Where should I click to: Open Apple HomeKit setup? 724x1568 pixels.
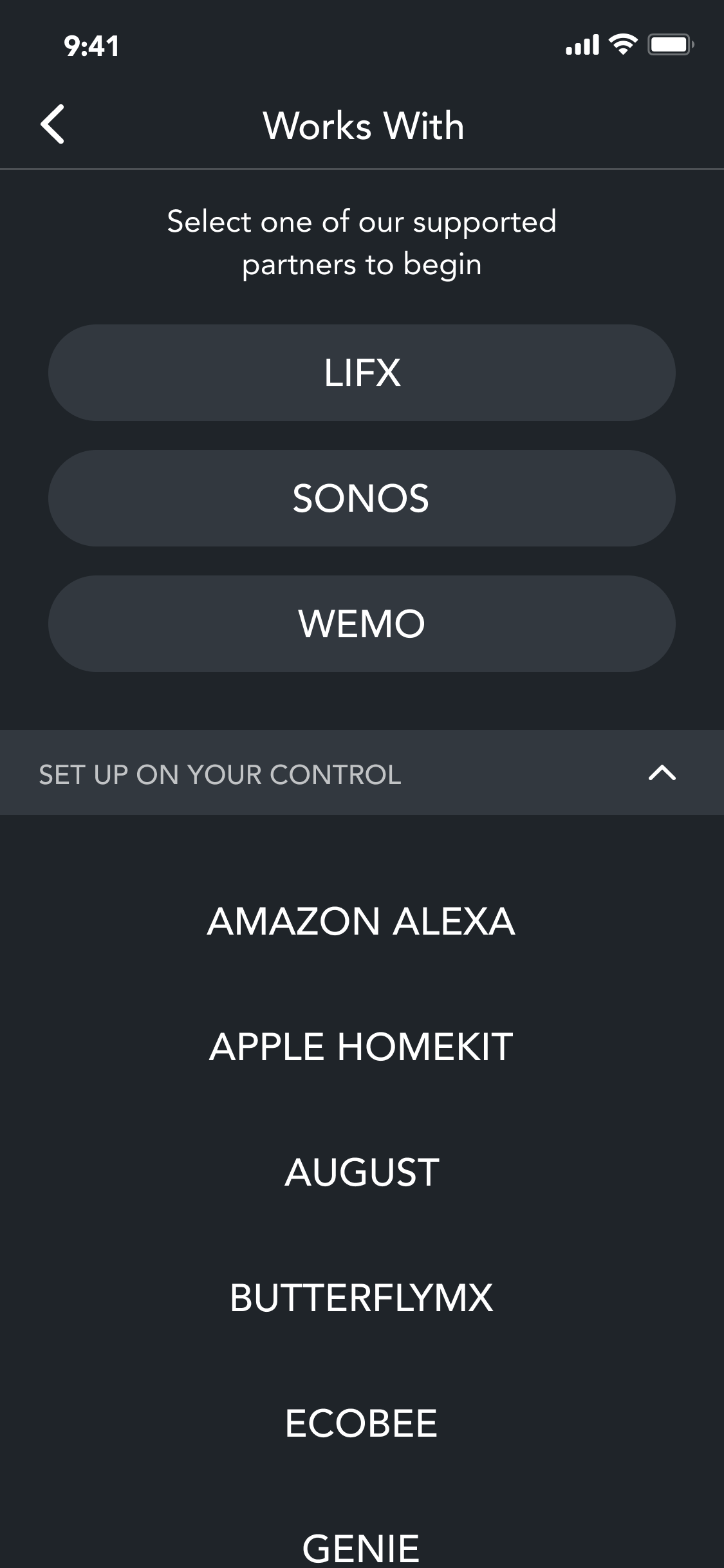(x=362, y=1047)
